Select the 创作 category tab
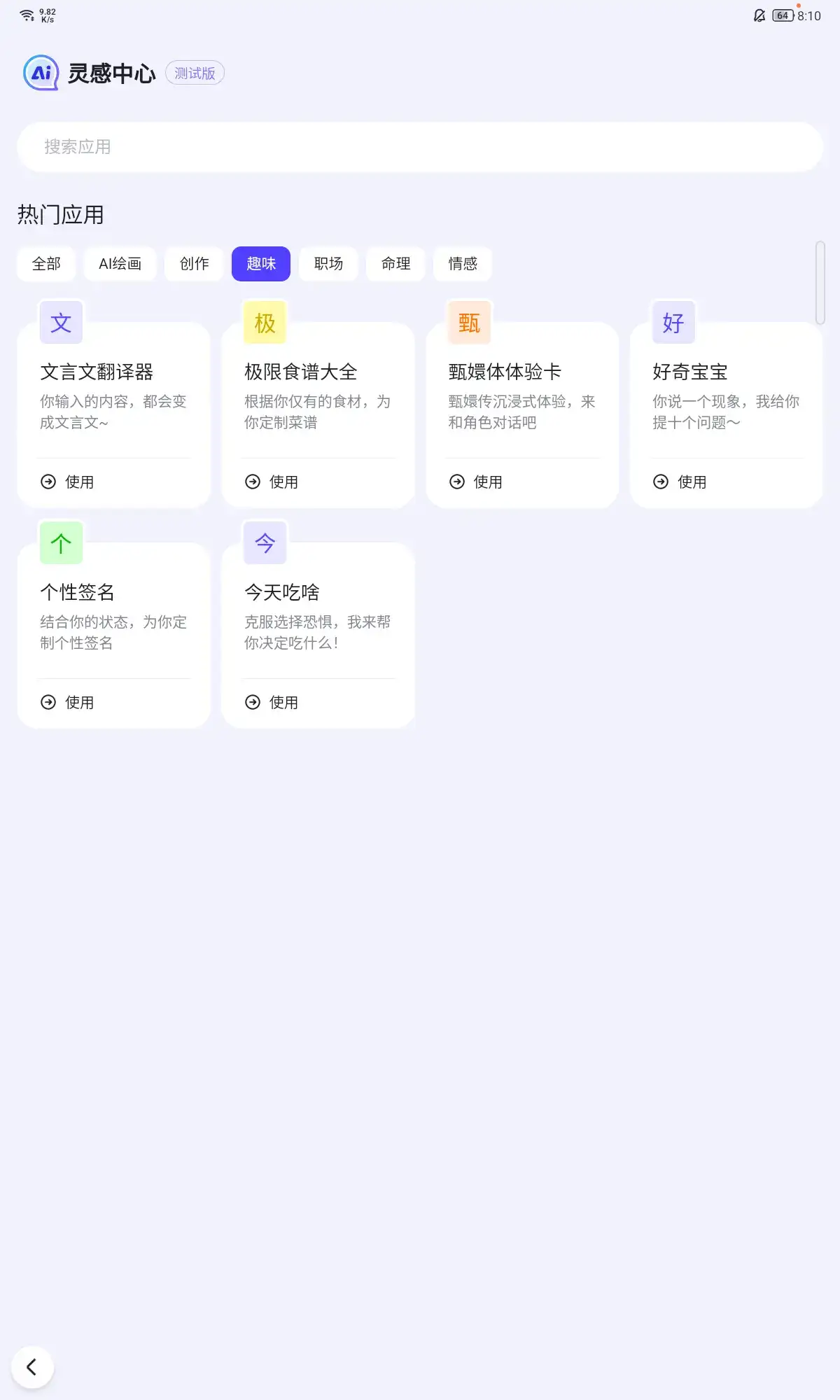 coord(192,264)
